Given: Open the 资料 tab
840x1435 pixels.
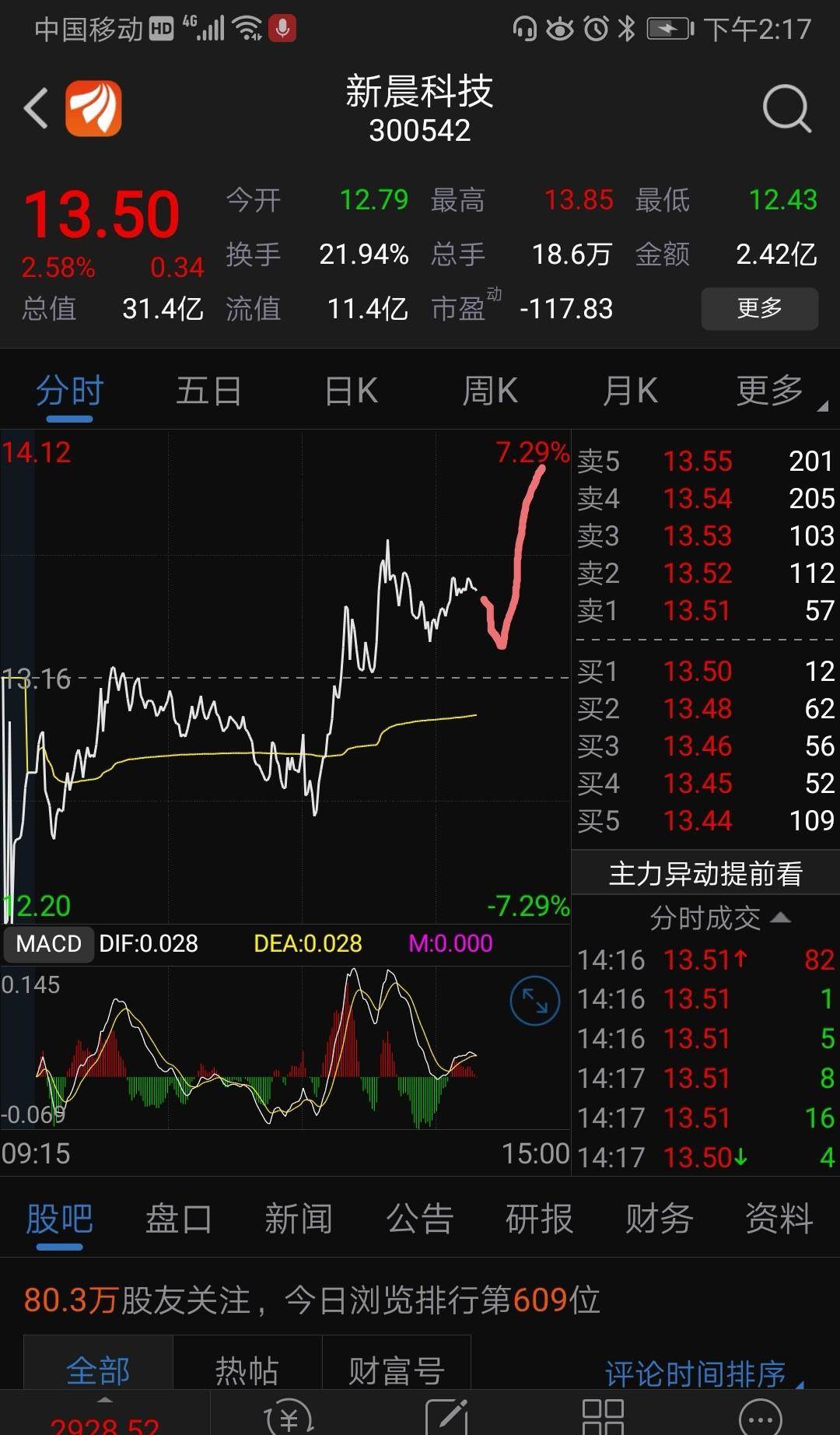Looking at the screenshot, I should (x=779, y=1219).
